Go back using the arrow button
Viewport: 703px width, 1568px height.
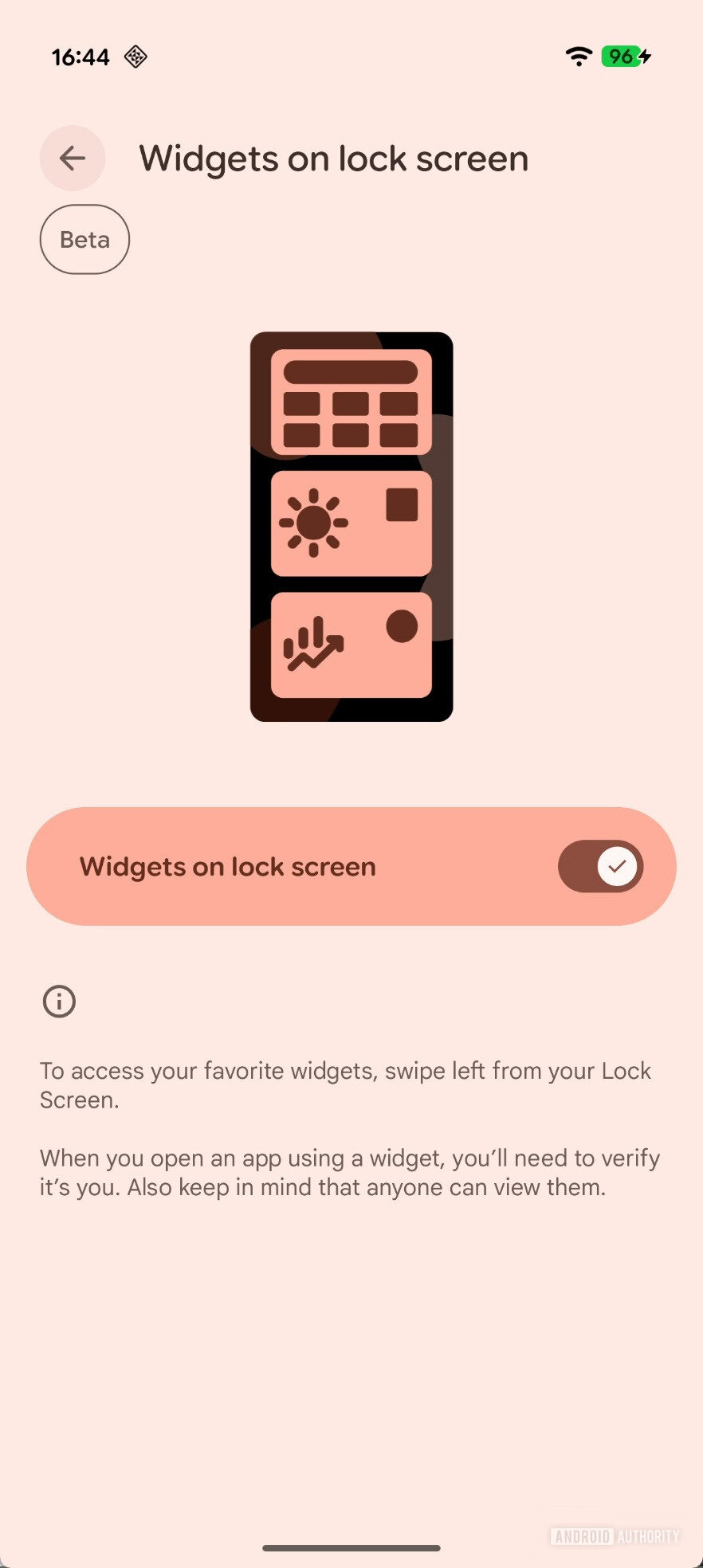pyautogui.click(x=73, y=158)
